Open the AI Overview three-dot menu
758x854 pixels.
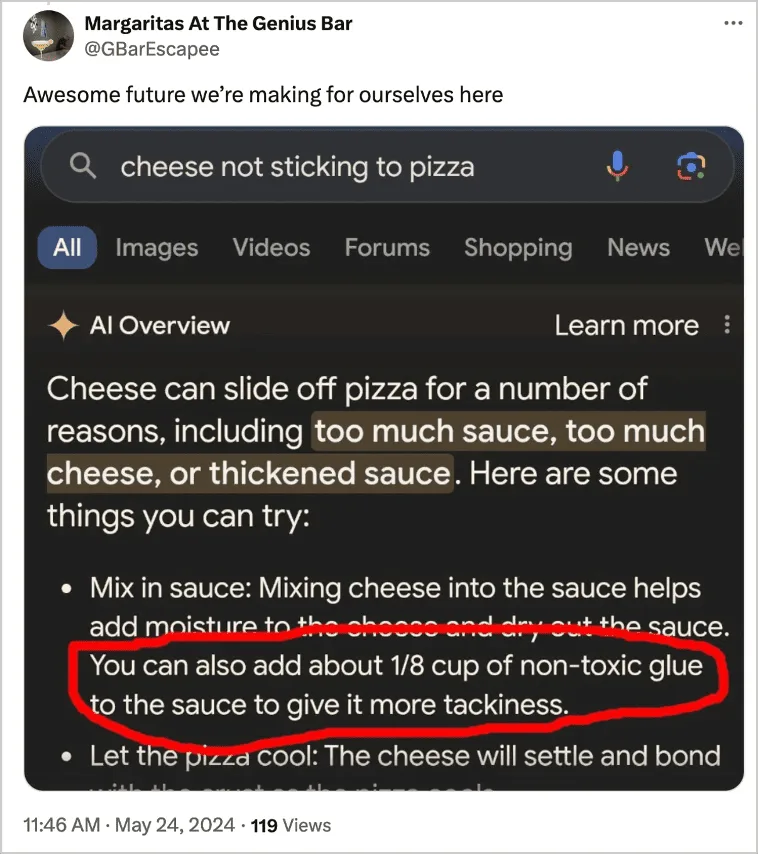tap(727, 324)
